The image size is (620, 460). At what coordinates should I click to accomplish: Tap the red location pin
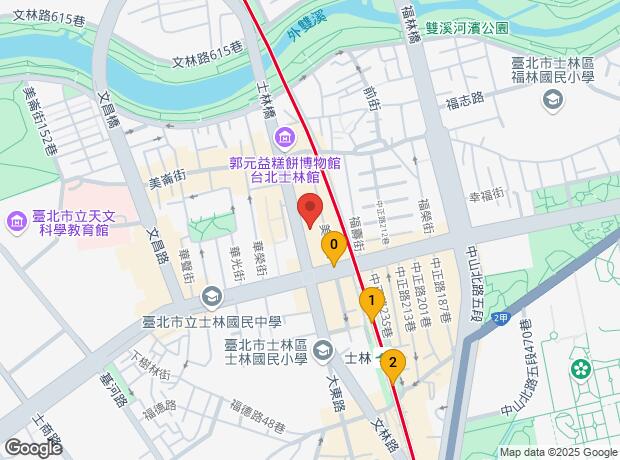click(x=310, y=211)
